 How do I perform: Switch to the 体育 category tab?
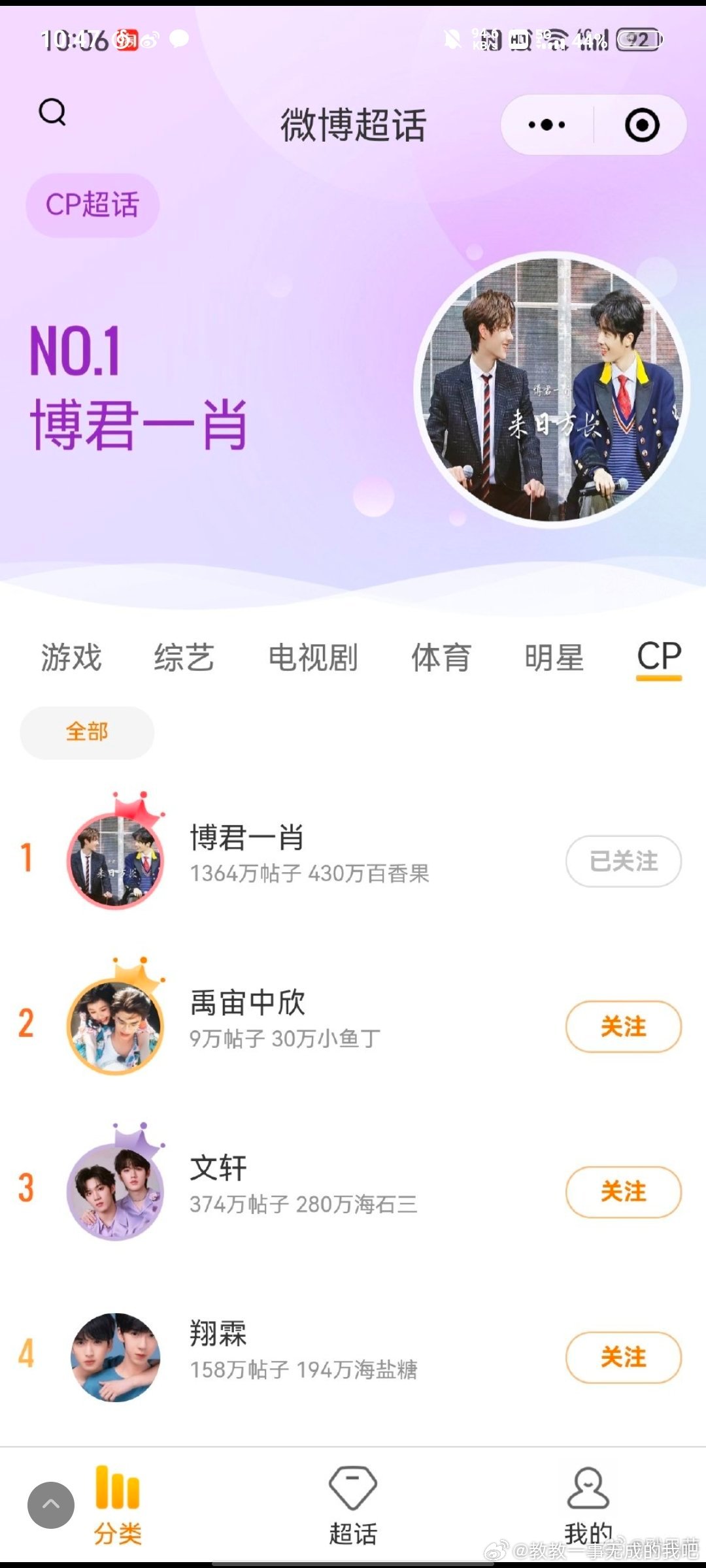(441, 657)
